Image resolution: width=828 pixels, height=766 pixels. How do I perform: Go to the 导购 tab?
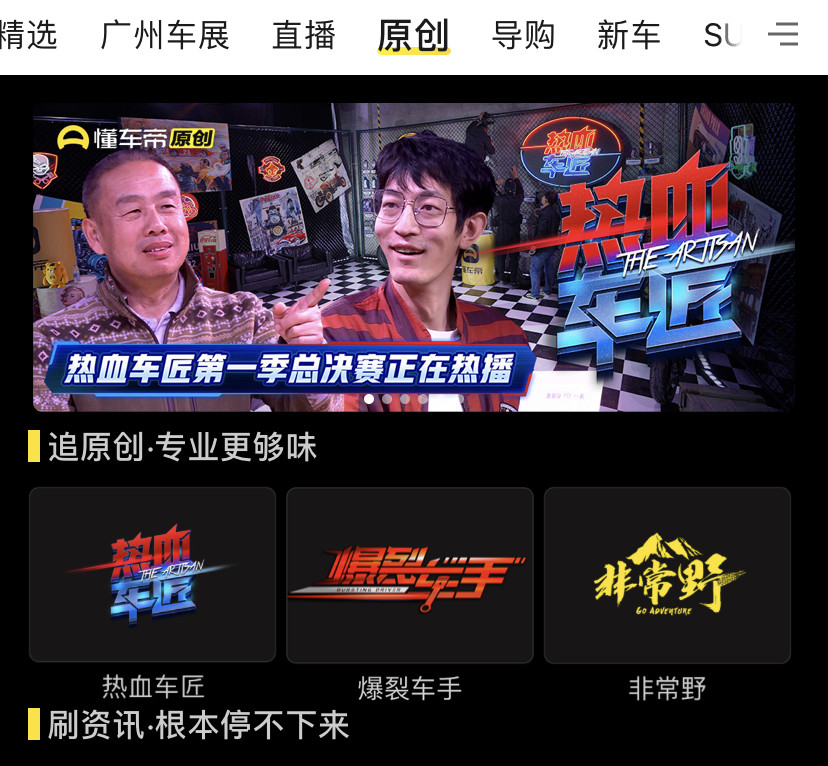523,36
